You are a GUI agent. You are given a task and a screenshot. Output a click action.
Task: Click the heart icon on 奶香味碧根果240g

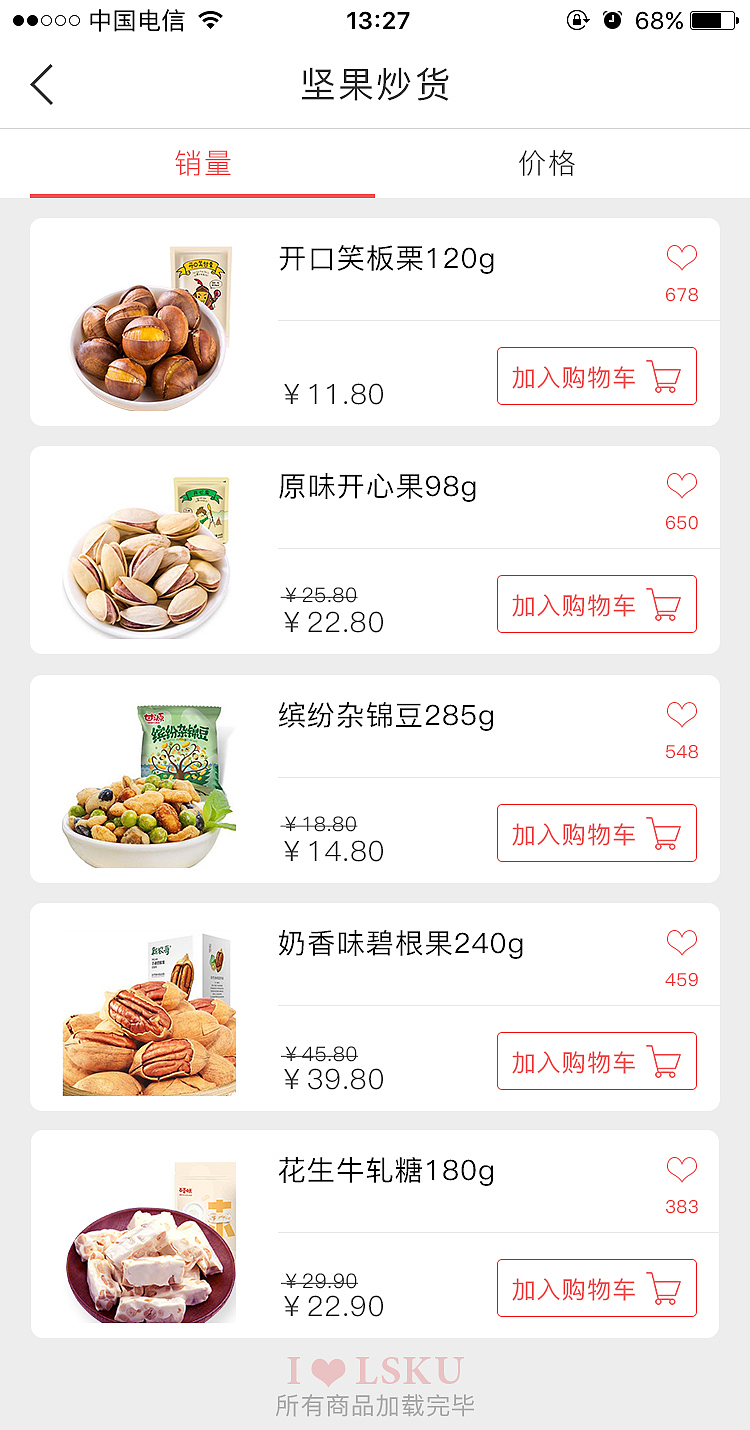point(681,942)
